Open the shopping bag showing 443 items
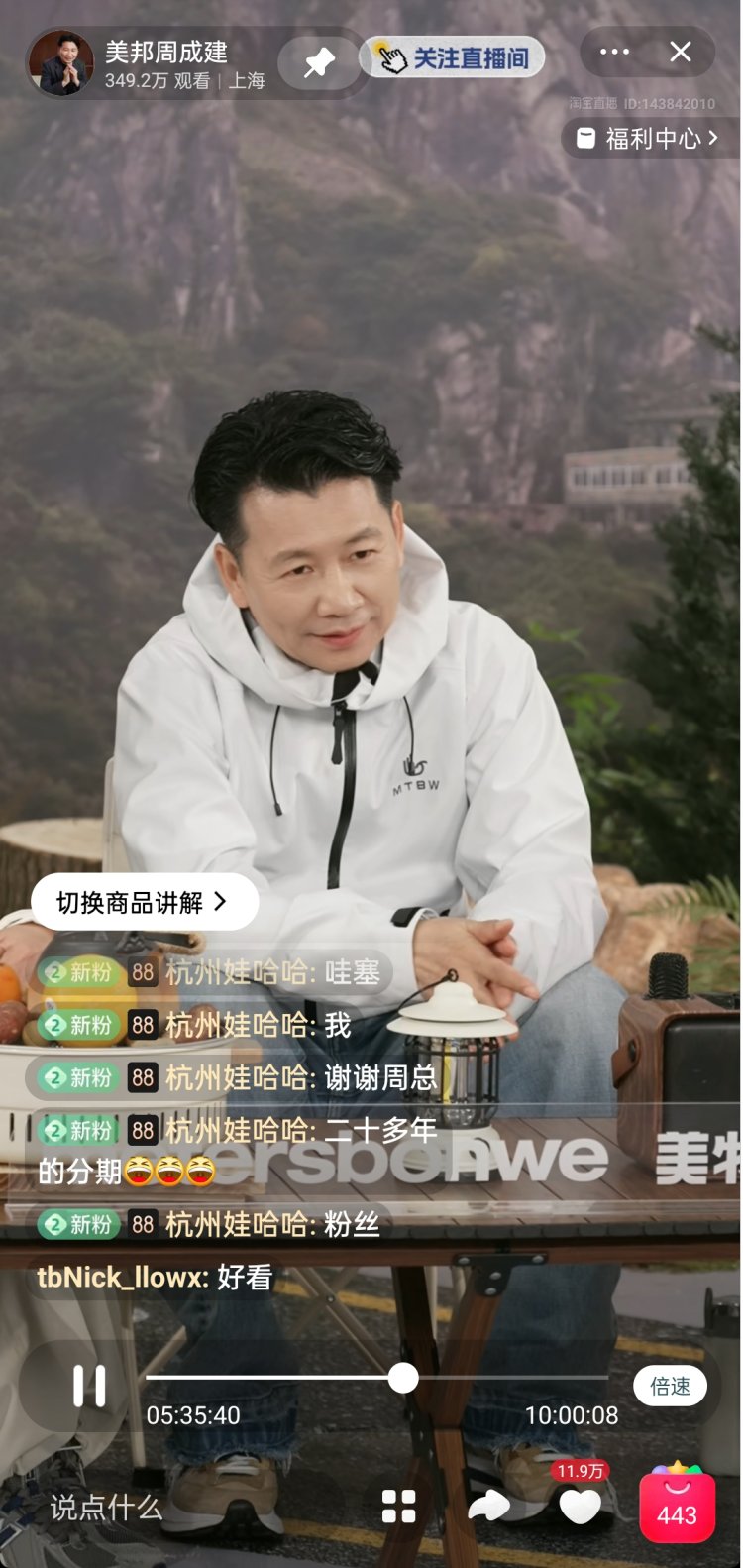The width and height of the screenshot is (743, 1568). coord(677,1507)
